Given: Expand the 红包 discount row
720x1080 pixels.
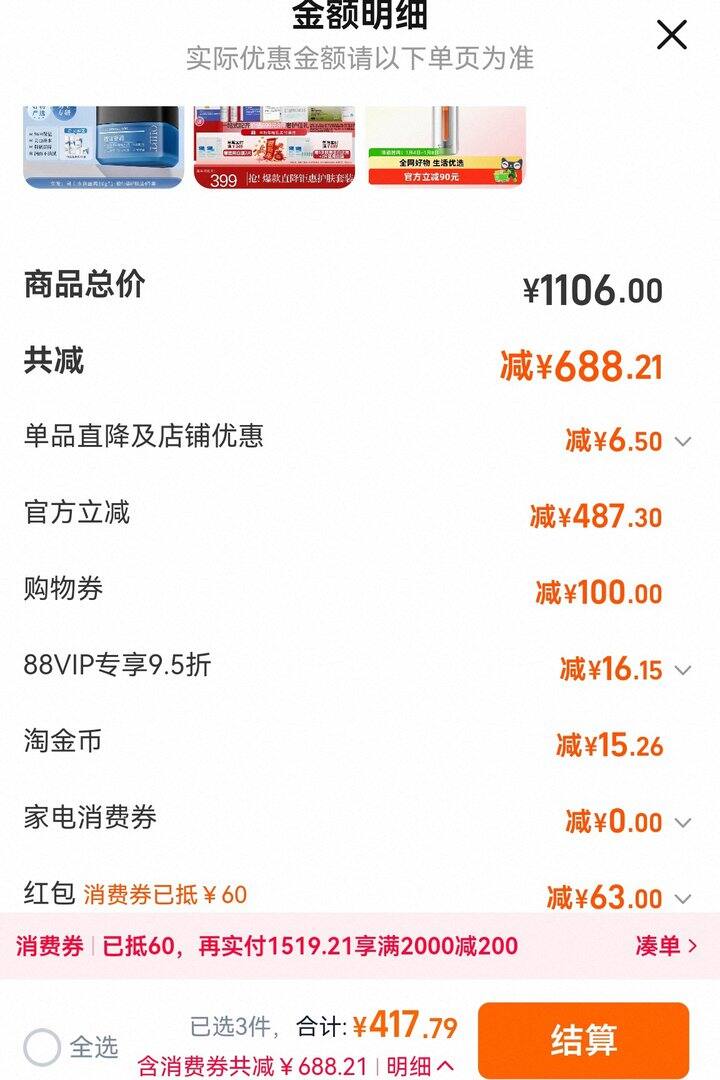Looking at the screenshot, I should point(683,899).
